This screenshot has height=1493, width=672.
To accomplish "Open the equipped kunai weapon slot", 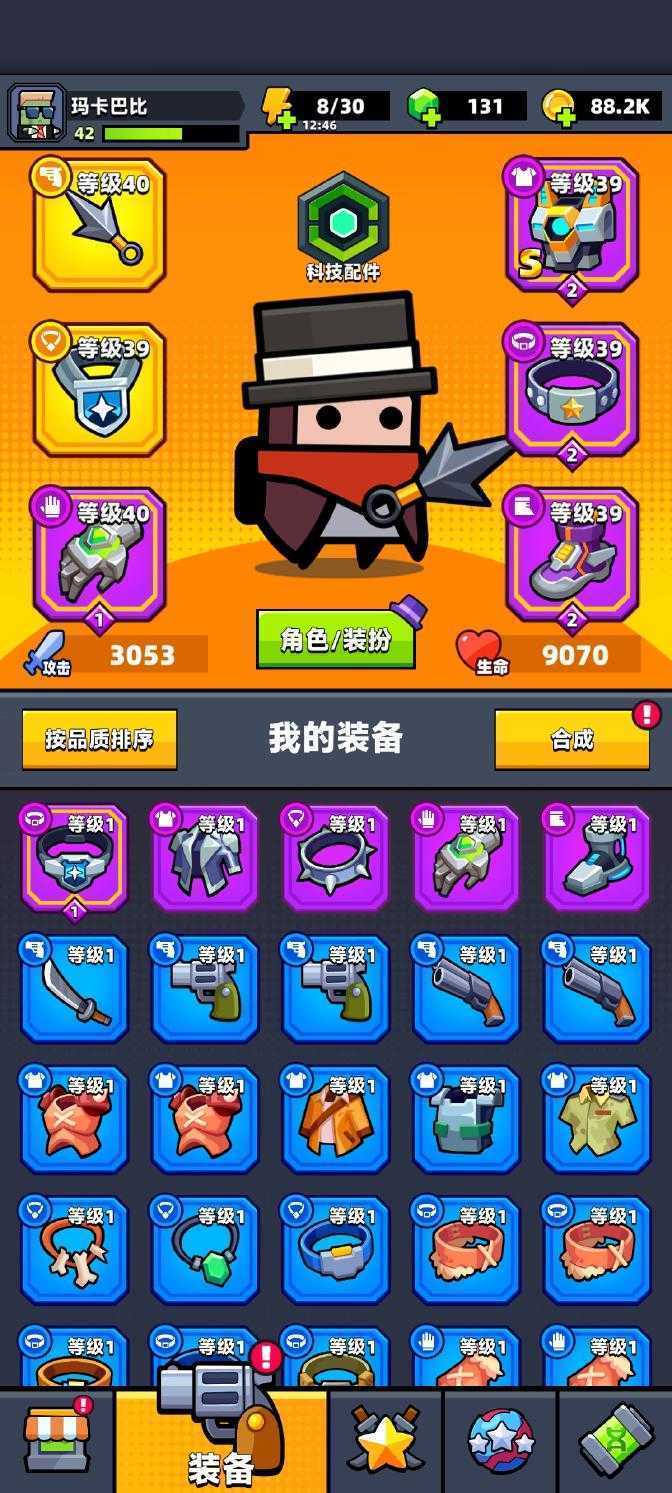I will (x=99, y=225).
